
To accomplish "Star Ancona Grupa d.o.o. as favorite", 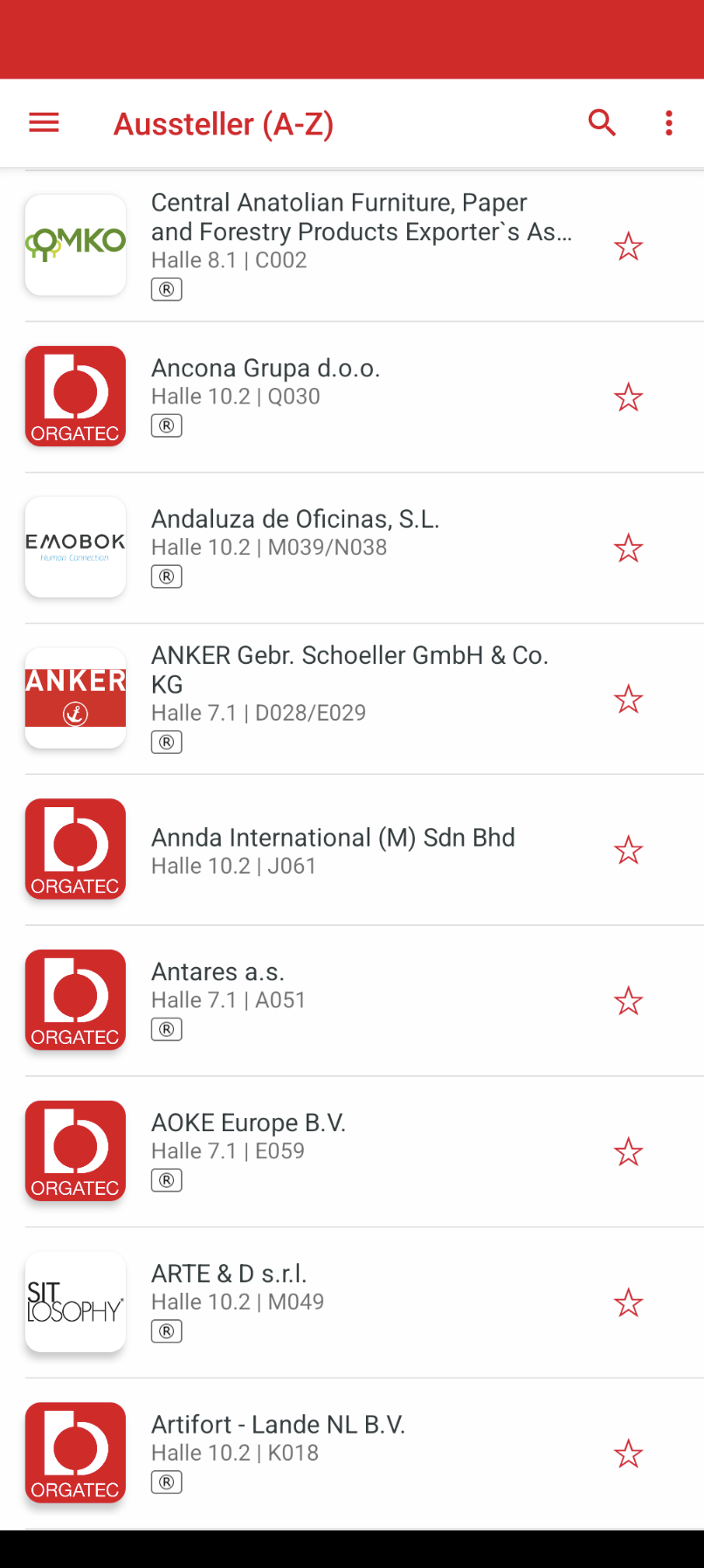I will click(x=628, y=397).
